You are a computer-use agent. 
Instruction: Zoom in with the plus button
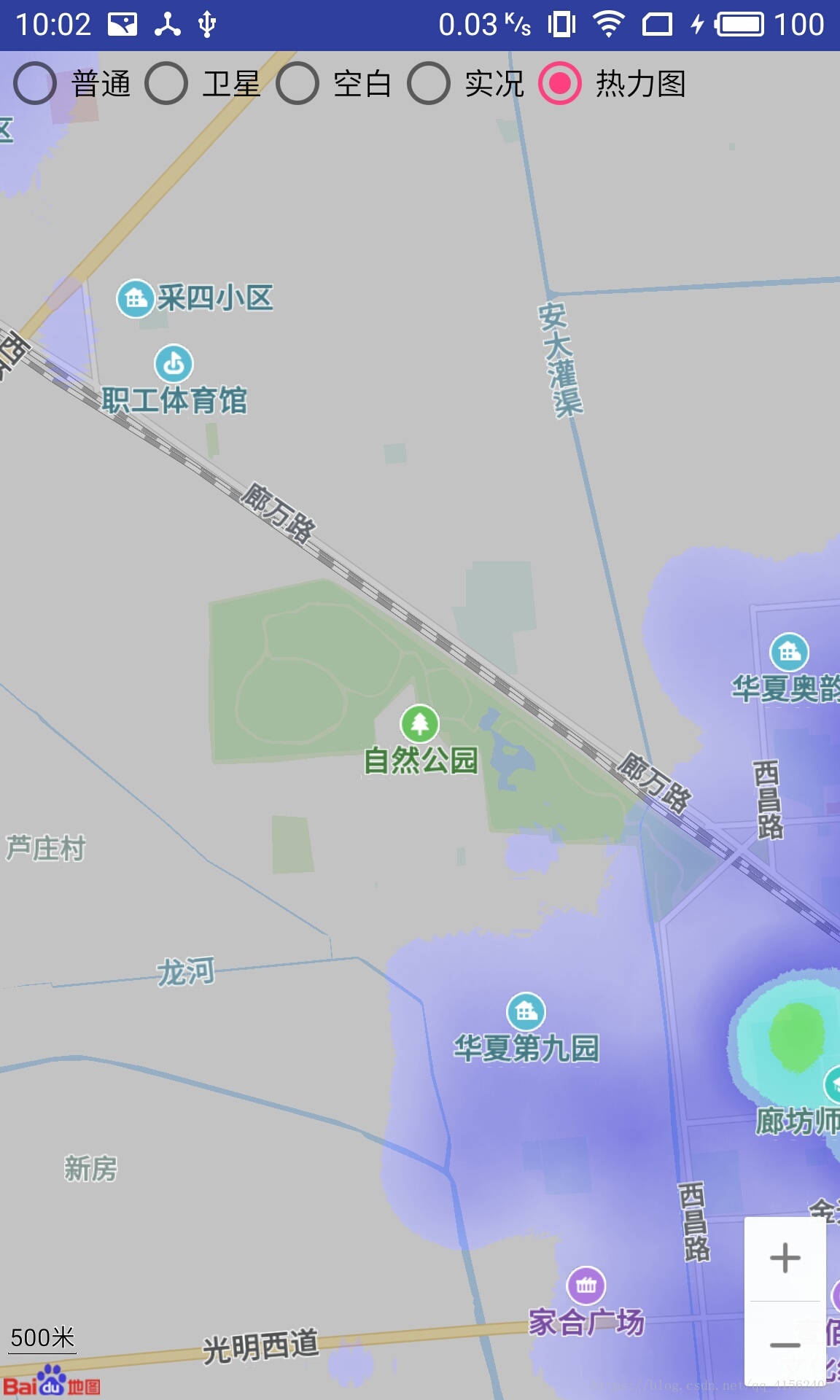(x=785, y=1259)
